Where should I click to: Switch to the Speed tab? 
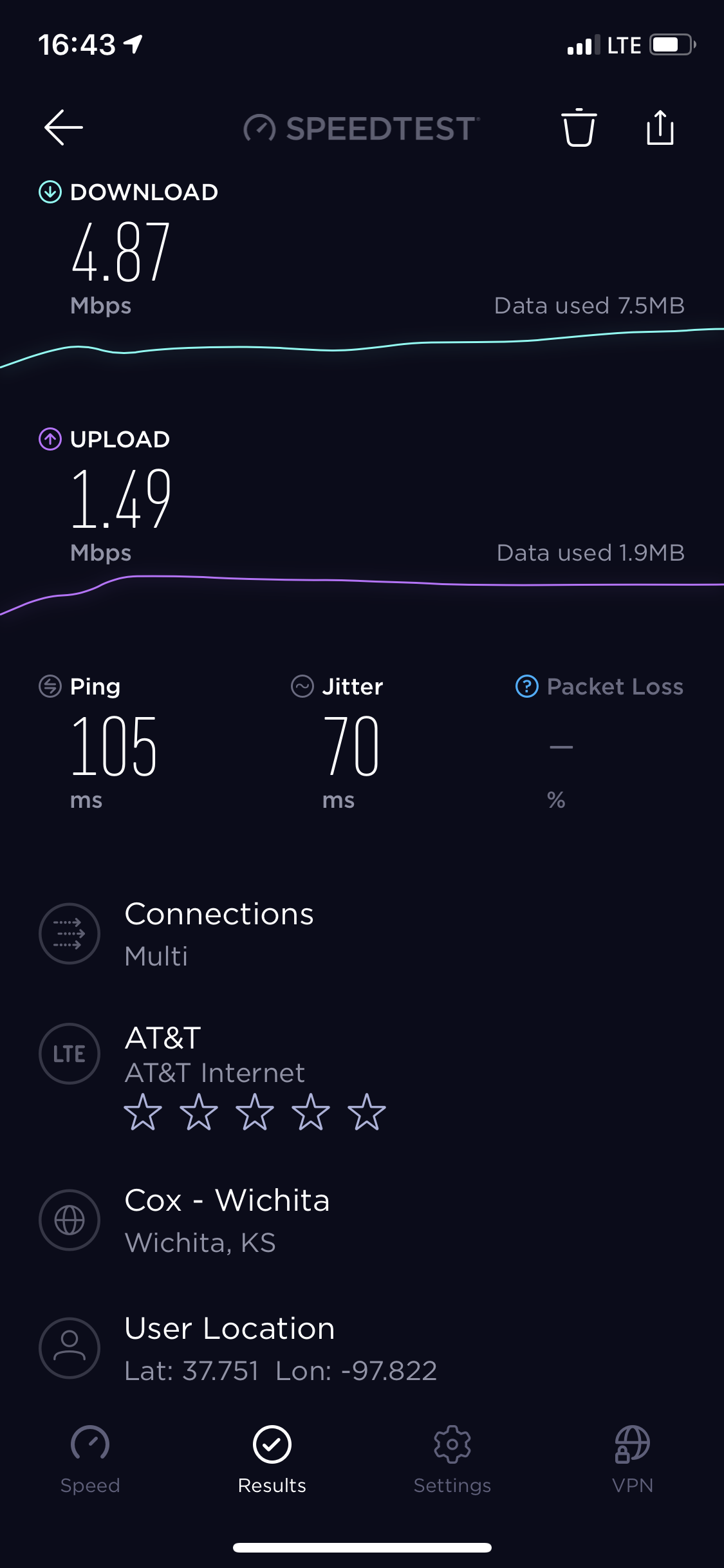pyautogui.click(x=90, y=1459)
